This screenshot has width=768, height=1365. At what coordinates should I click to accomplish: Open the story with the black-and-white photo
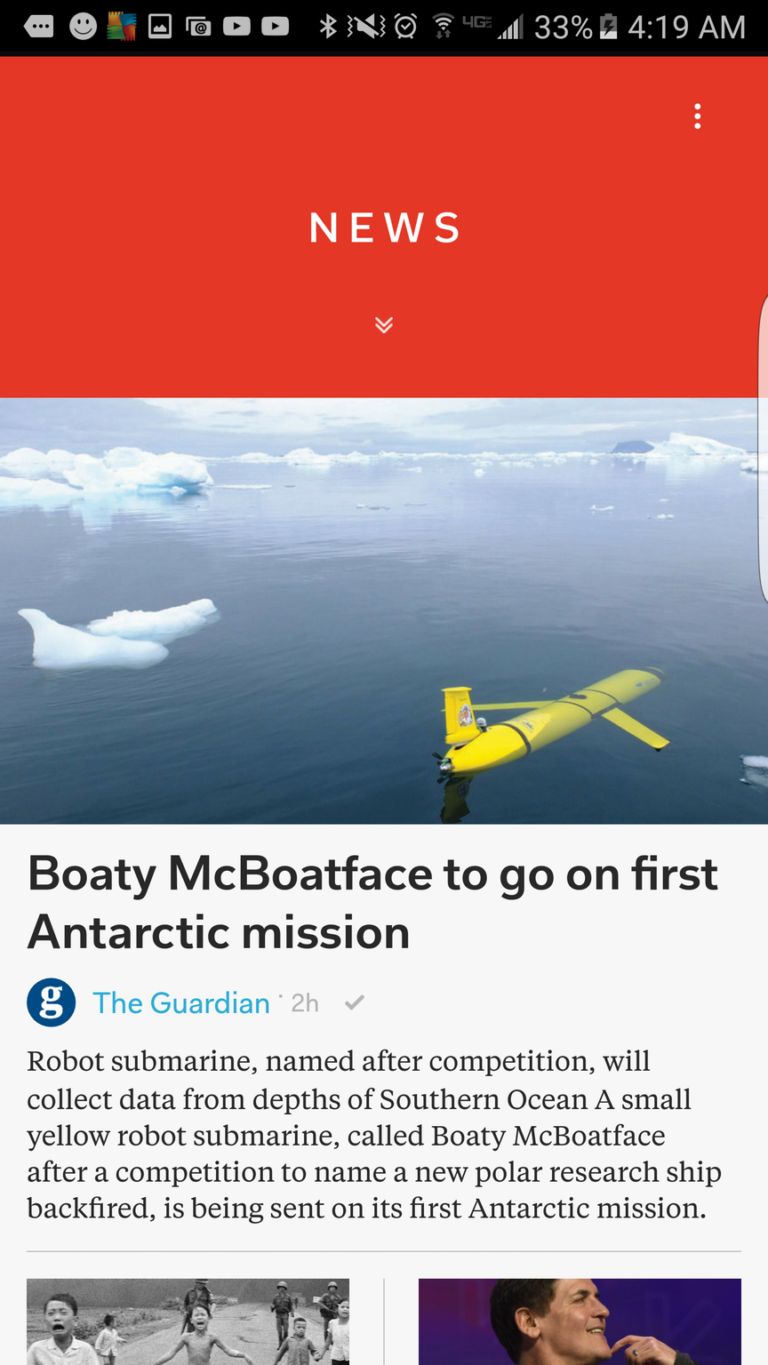(188, 1321)
